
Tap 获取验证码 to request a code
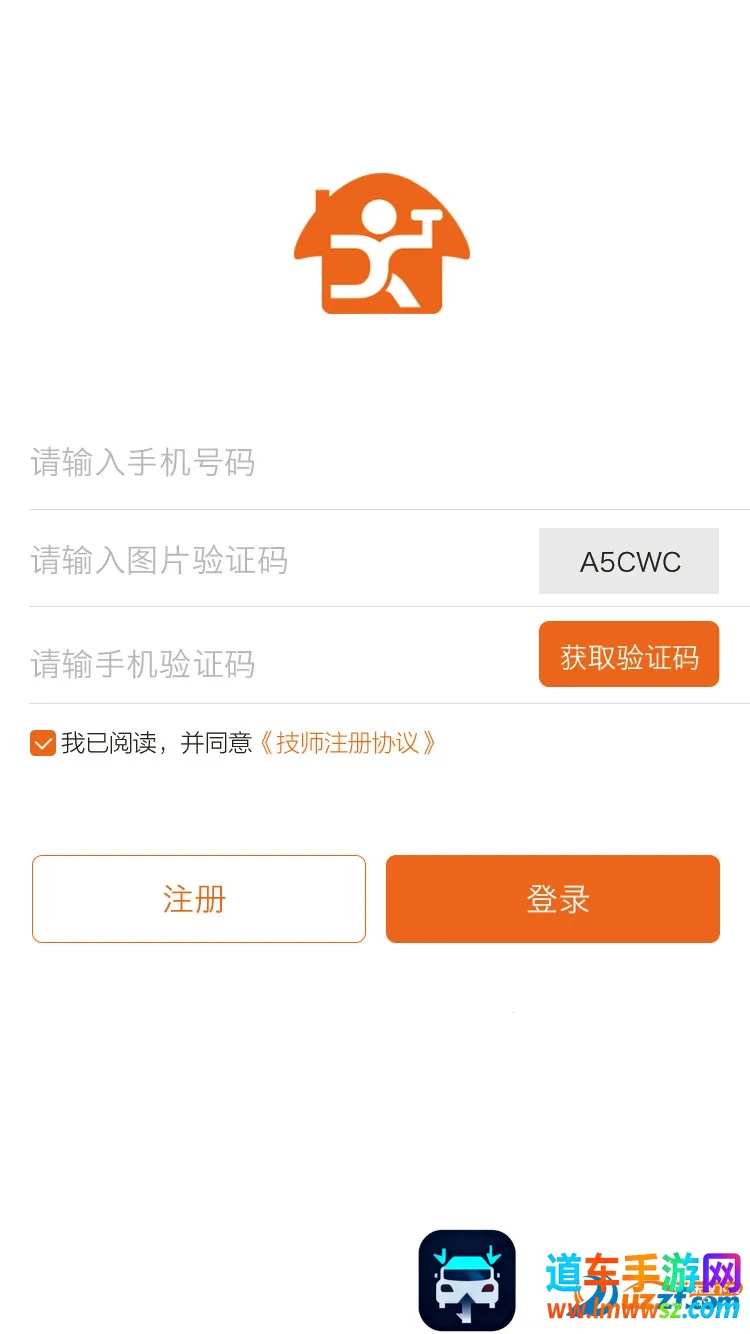pos(629,655)
